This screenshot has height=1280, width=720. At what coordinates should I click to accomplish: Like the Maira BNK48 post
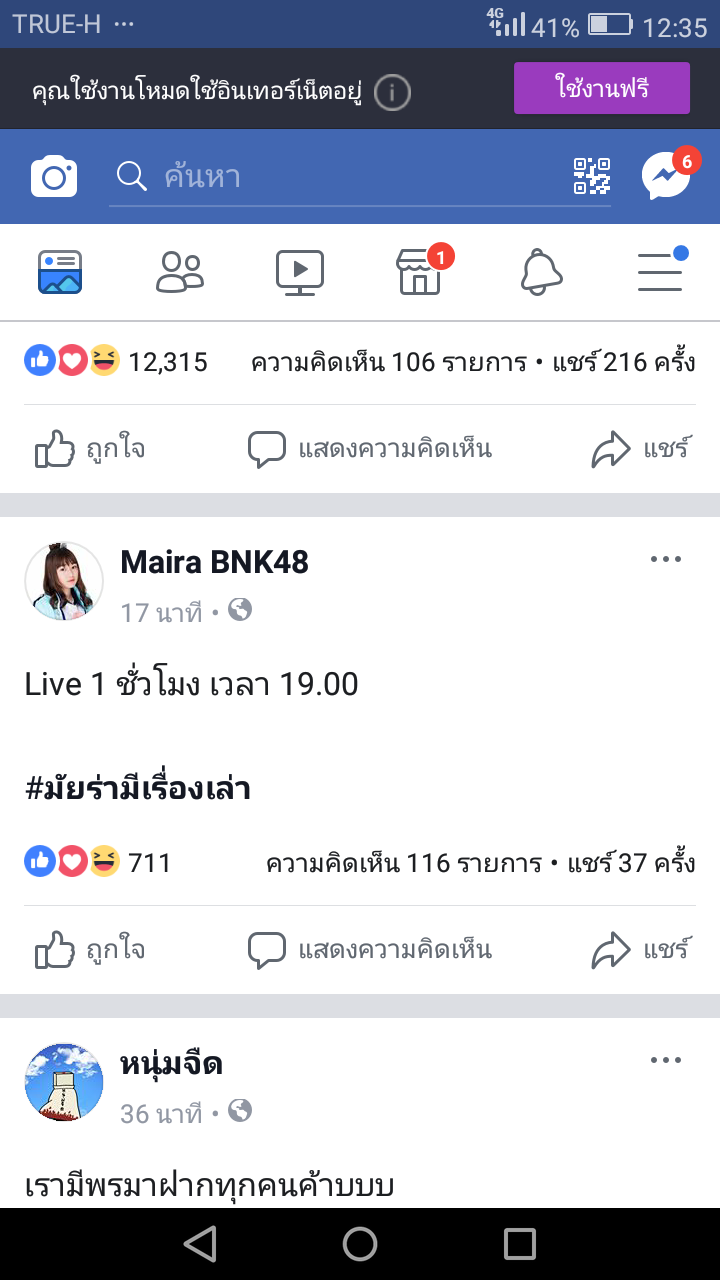pyautogui.click(x=90, y=949)
